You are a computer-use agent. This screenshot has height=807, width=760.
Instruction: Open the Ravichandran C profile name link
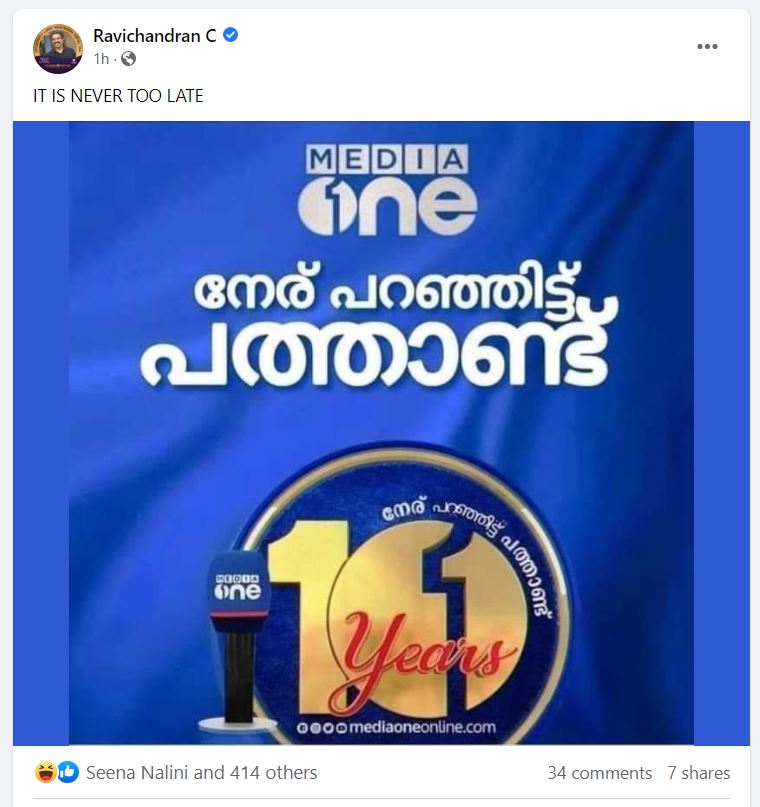coord(154,36)
